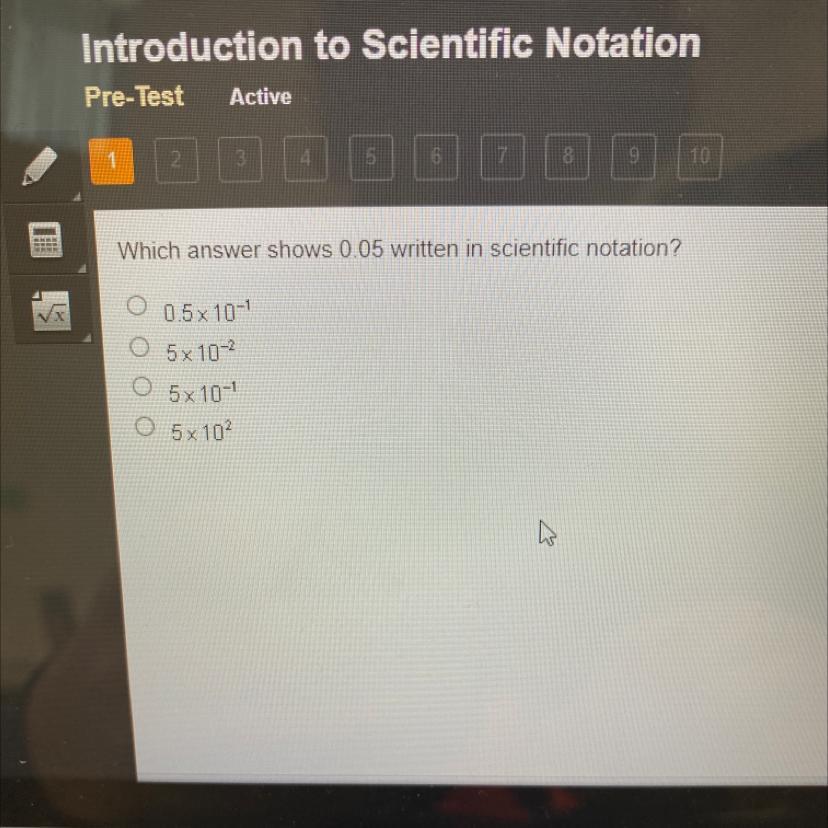Open question 9
This screenshot has height=828, width=828.
click(634, 156)
